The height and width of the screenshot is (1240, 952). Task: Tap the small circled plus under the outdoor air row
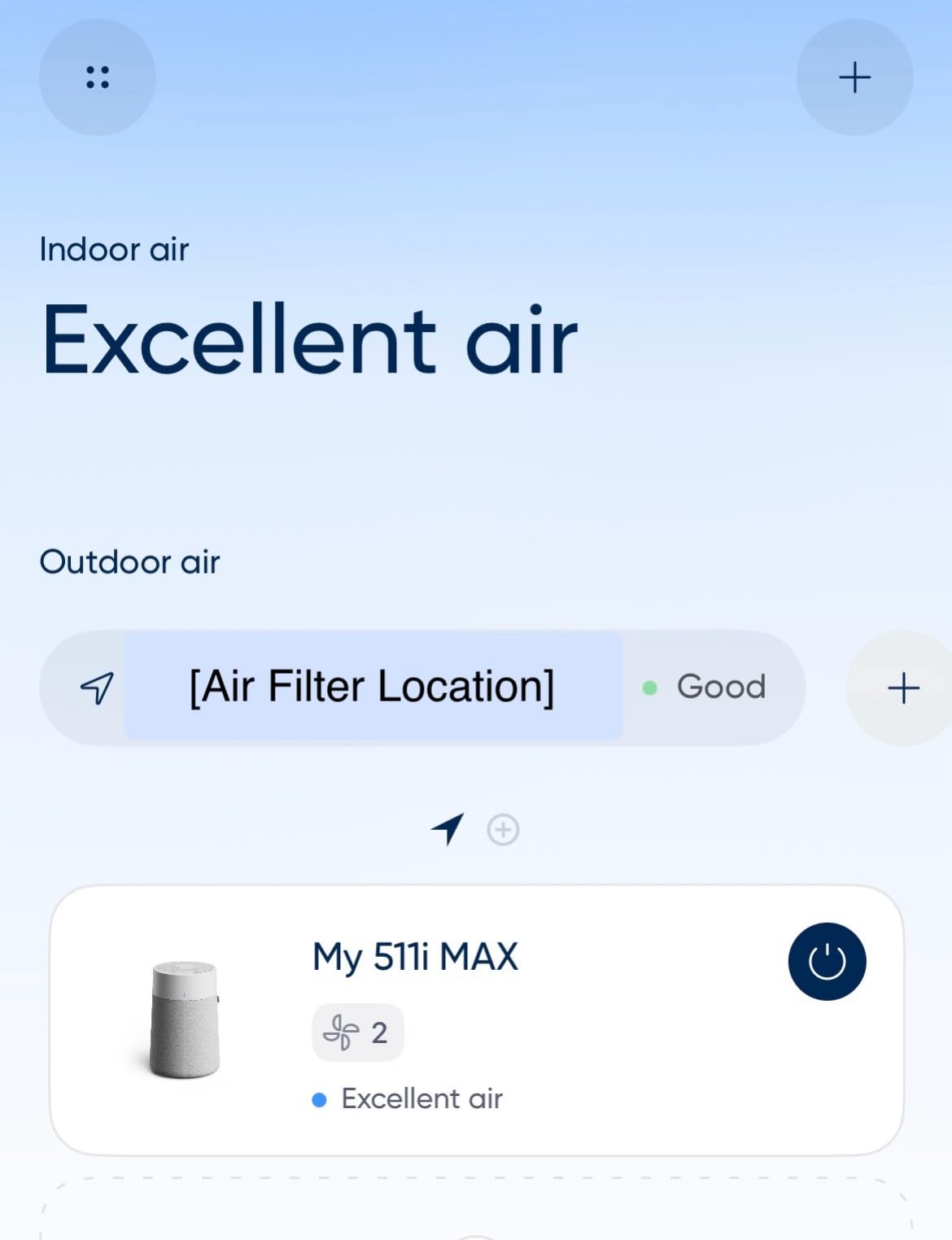tap(503, 831)
